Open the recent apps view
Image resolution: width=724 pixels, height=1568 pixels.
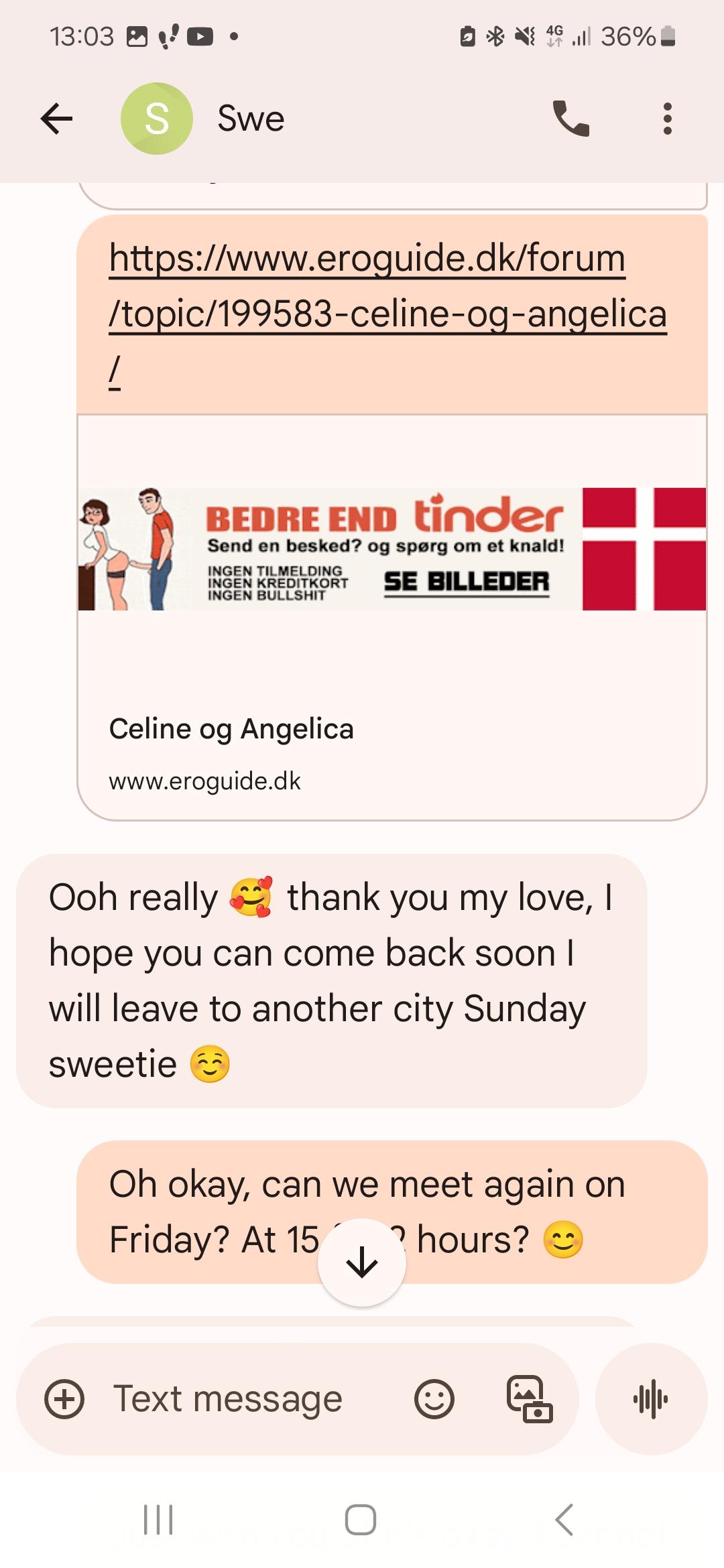click(158, 1519)
